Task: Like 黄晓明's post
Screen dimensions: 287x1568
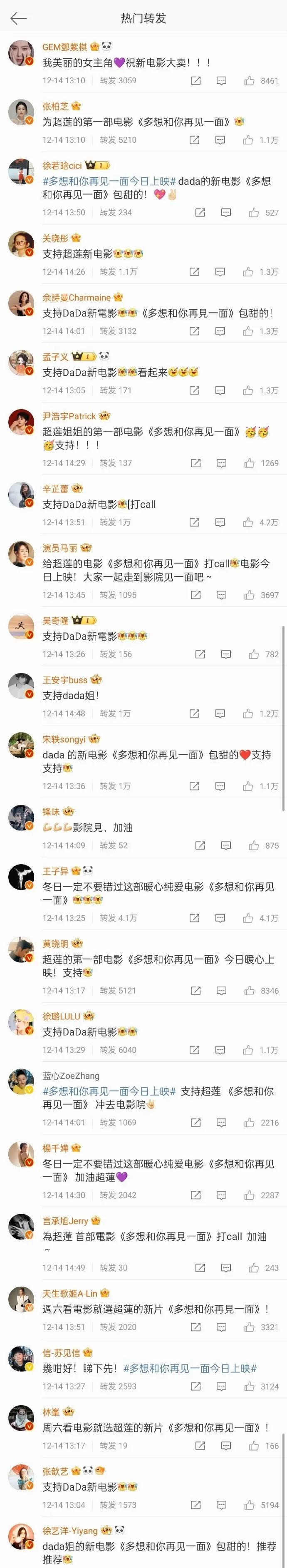Action: [249, 990]
